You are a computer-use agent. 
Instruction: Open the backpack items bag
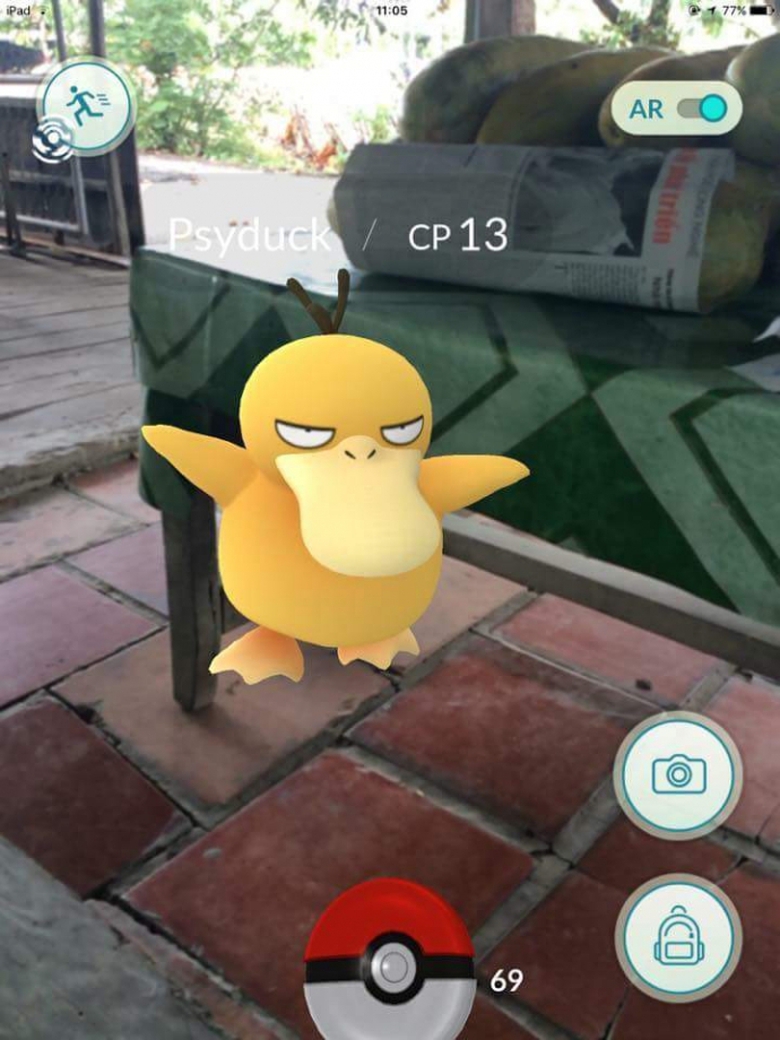click(678, 937)
